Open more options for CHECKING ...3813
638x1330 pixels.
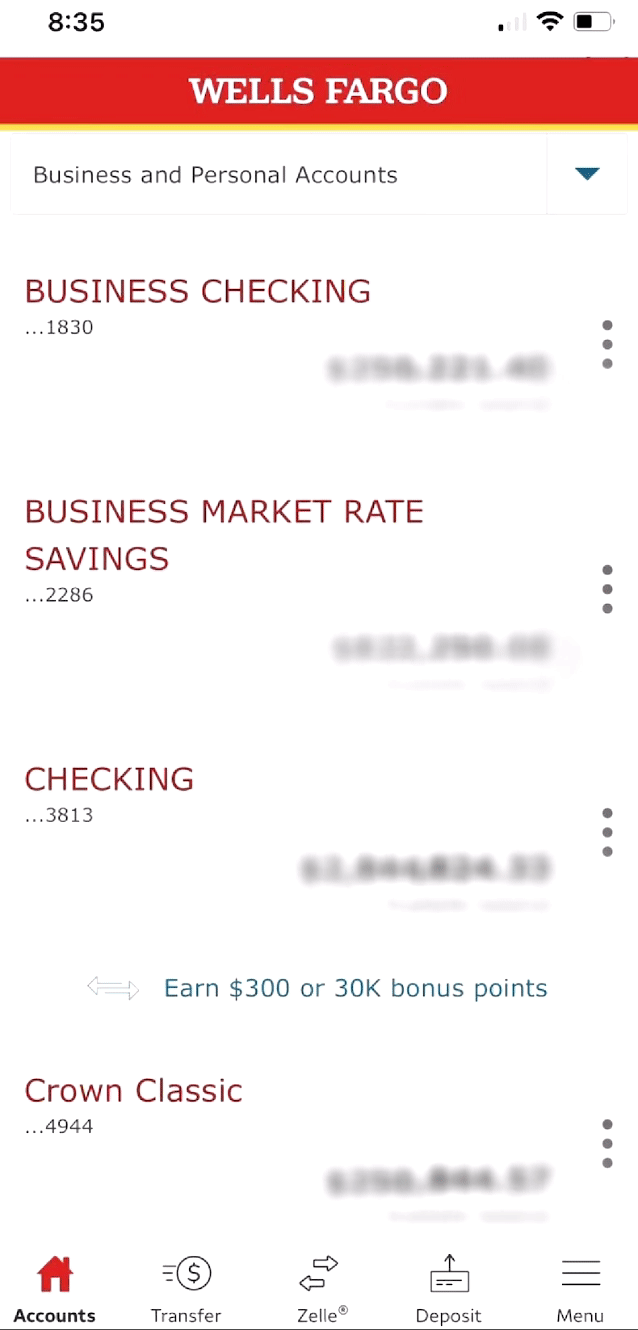pos(607,832)
